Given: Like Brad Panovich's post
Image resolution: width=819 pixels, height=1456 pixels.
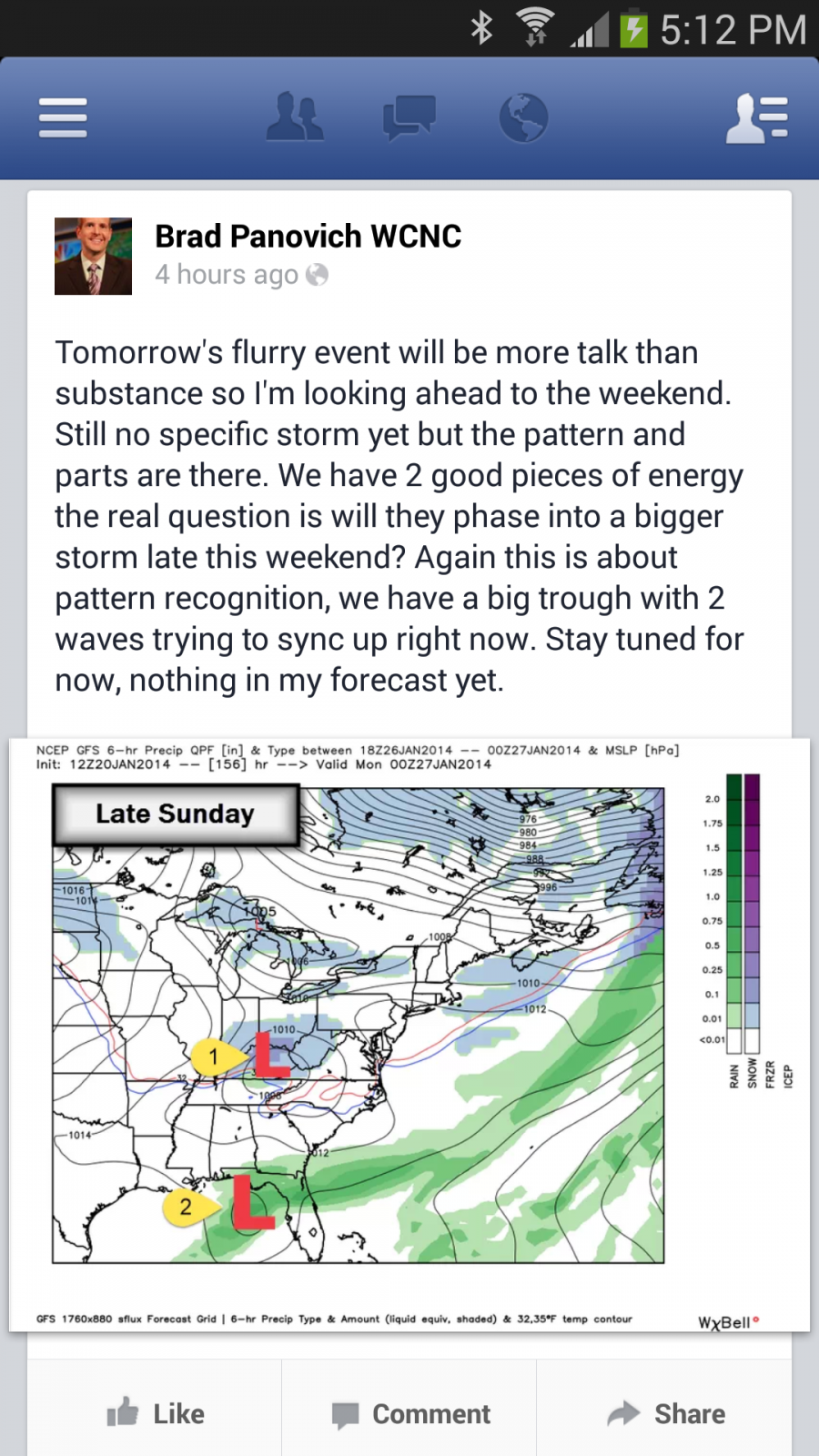Looking at the screenshot, I should tap(155, 1413).
